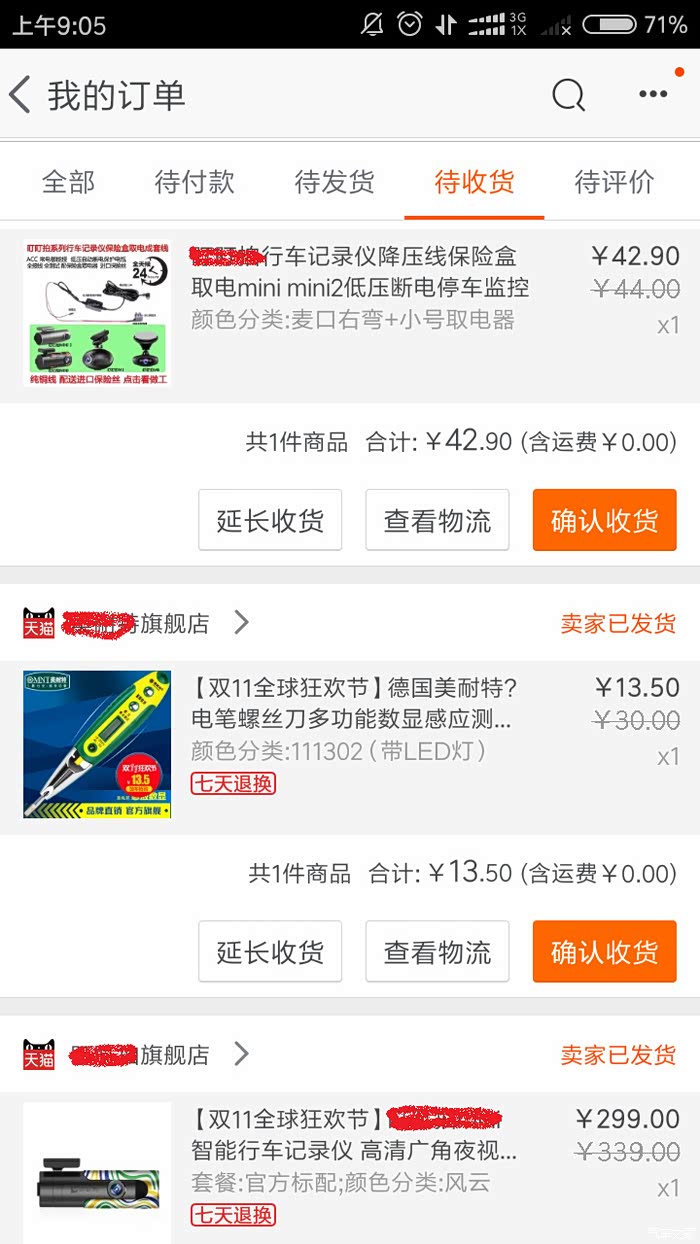Open the three-dot overflow menu
This screenshot has height=1244, width=700.
click(653, 95)
